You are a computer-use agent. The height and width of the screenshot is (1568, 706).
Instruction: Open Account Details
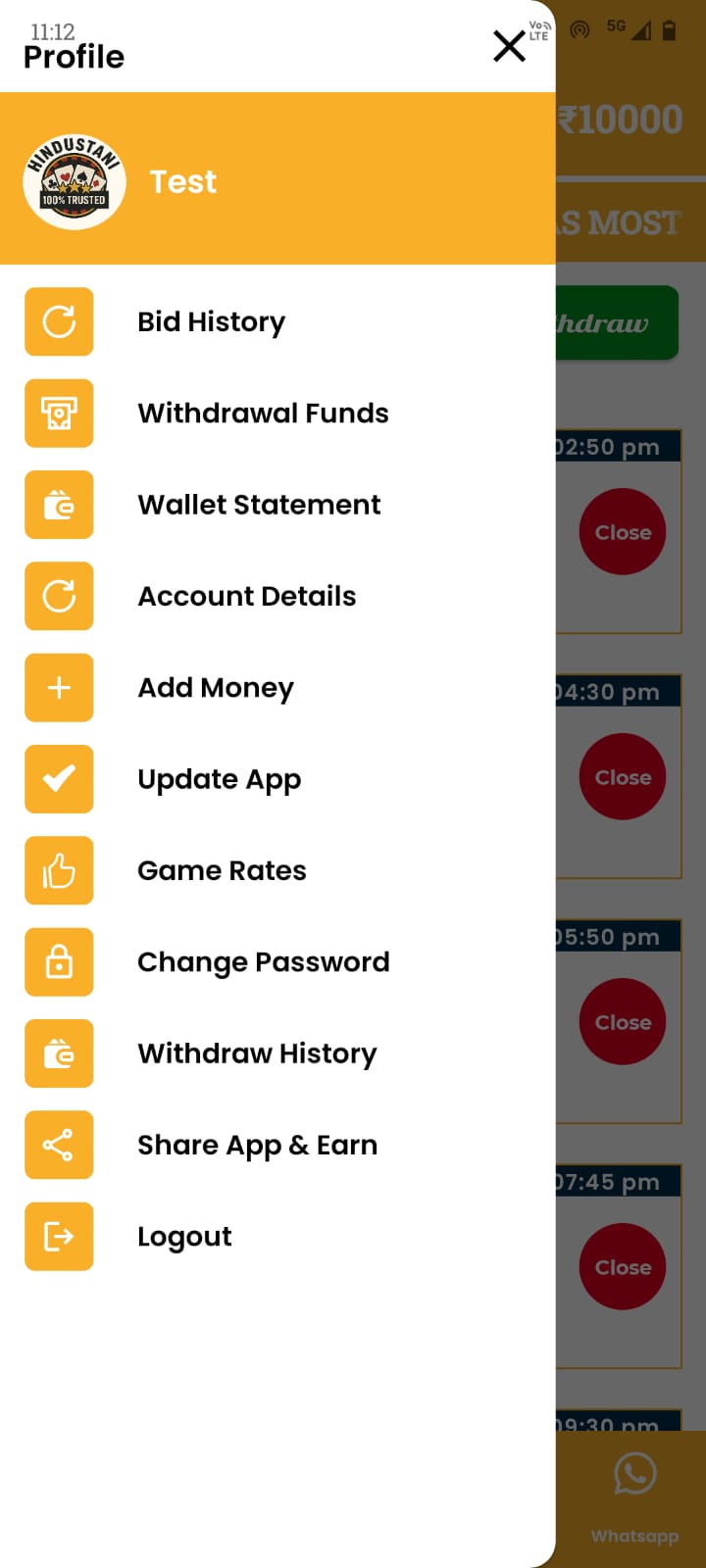point(246,596)
